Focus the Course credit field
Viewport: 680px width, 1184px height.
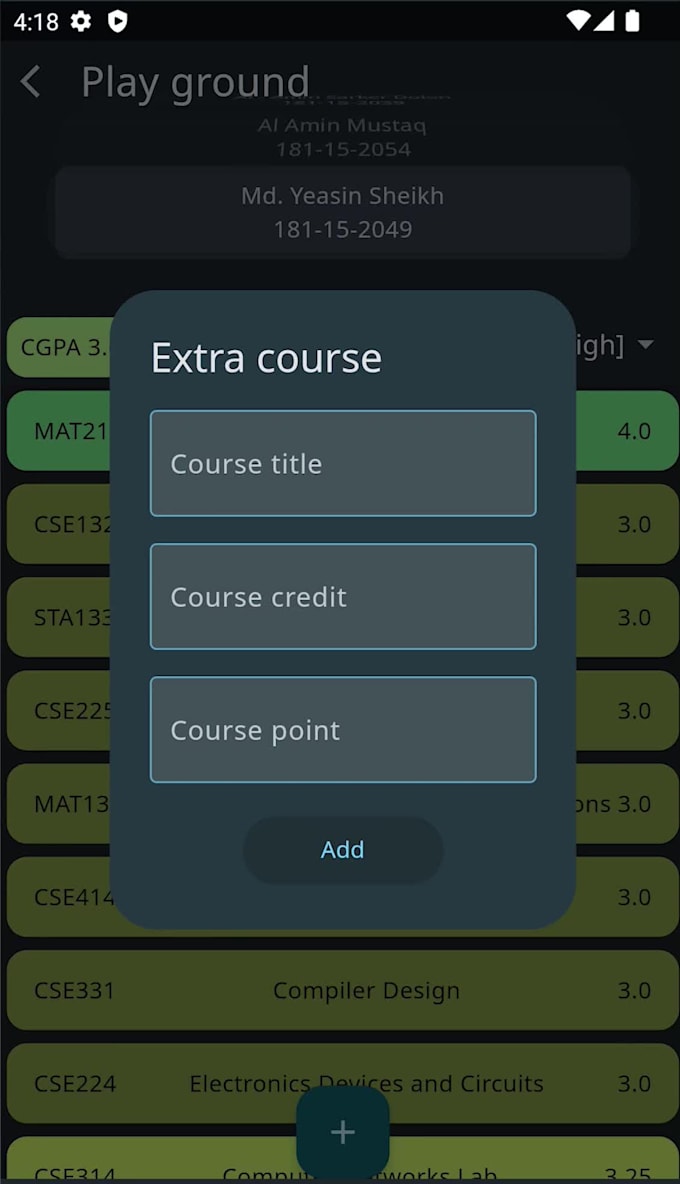click(343, 597)
